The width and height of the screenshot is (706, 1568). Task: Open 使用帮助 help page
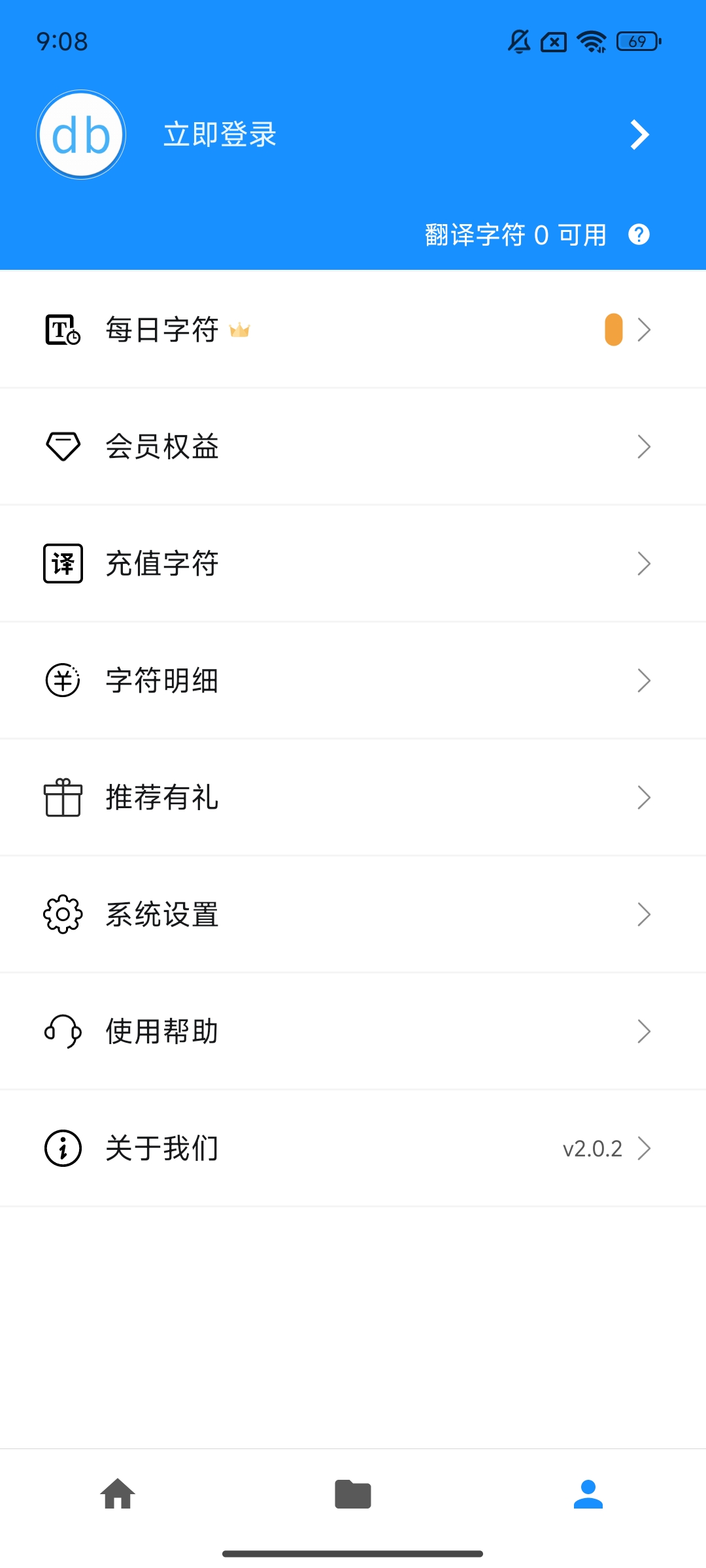click(x=353, y=1032)
